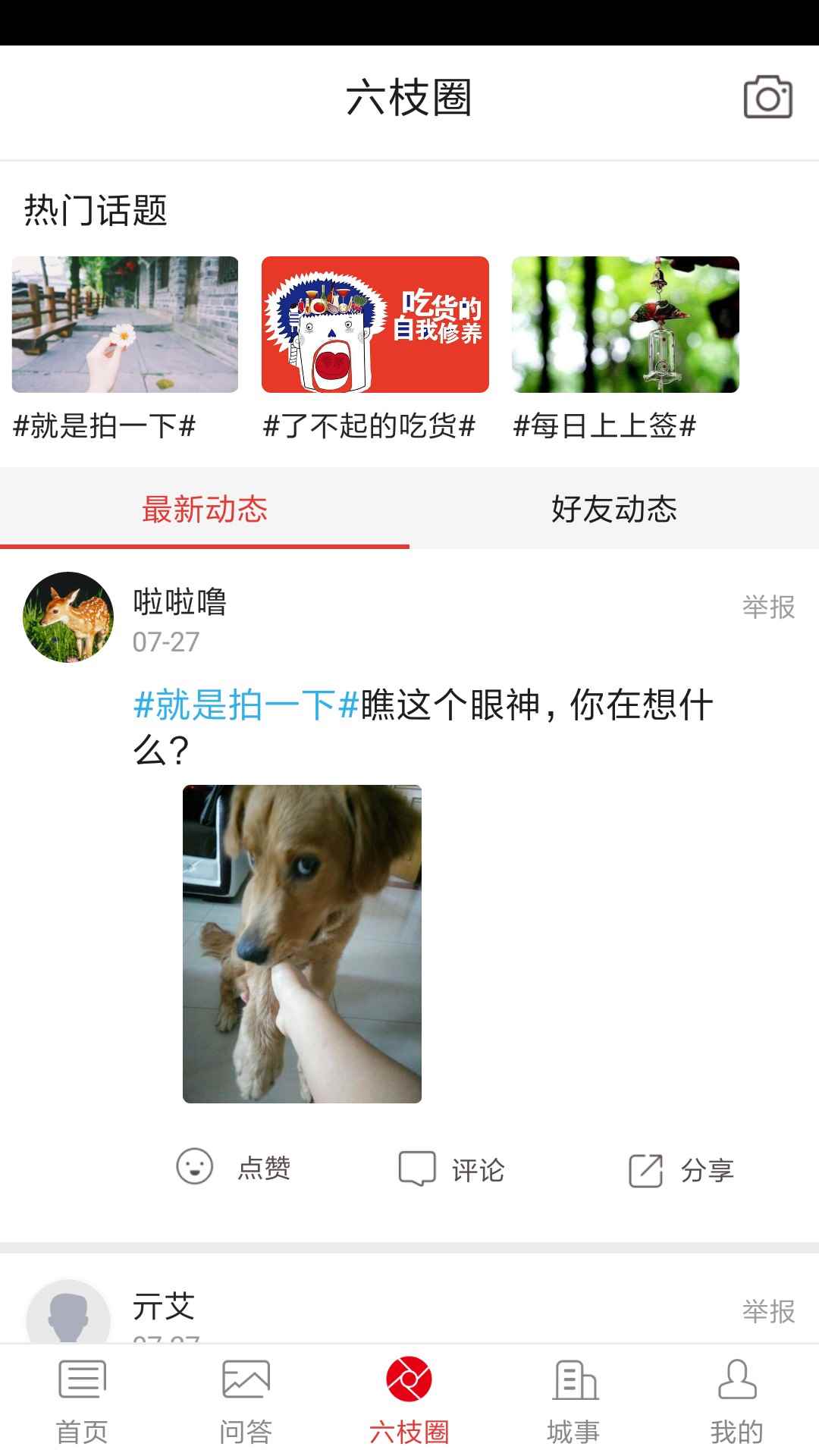The height and width of the screenshot is (1456, 819).
Task: Open 啦啦噜's profile avatar
Action: click(x=68, y=617)
